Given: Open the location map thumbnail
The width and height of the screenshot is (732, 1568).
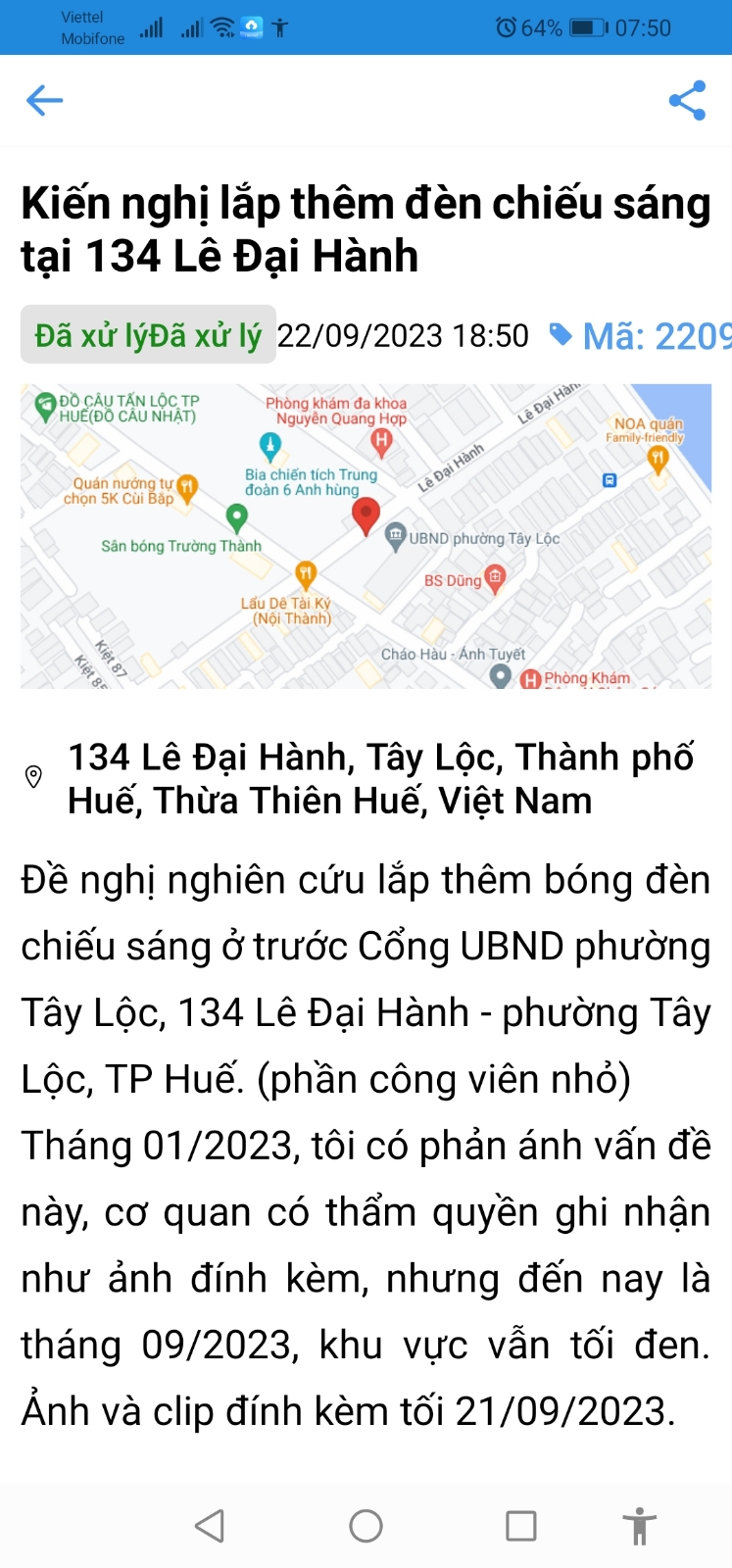Looking at the screenshot, I should pos(366,536).
